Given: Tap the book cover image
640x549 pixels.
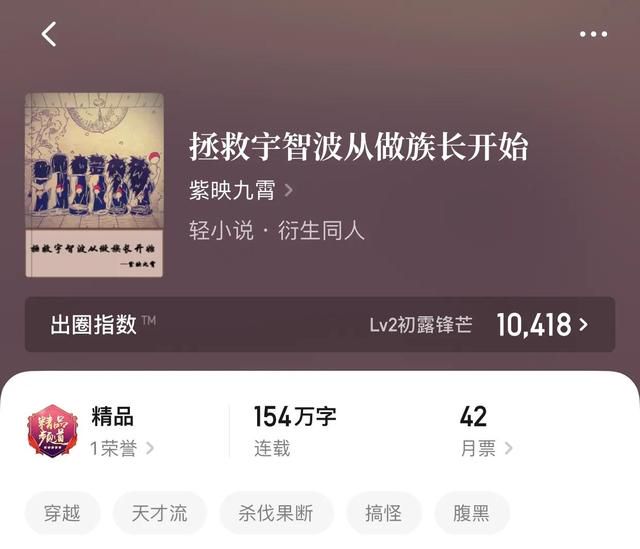Looking at the screenshot, I should pos(94,185).
